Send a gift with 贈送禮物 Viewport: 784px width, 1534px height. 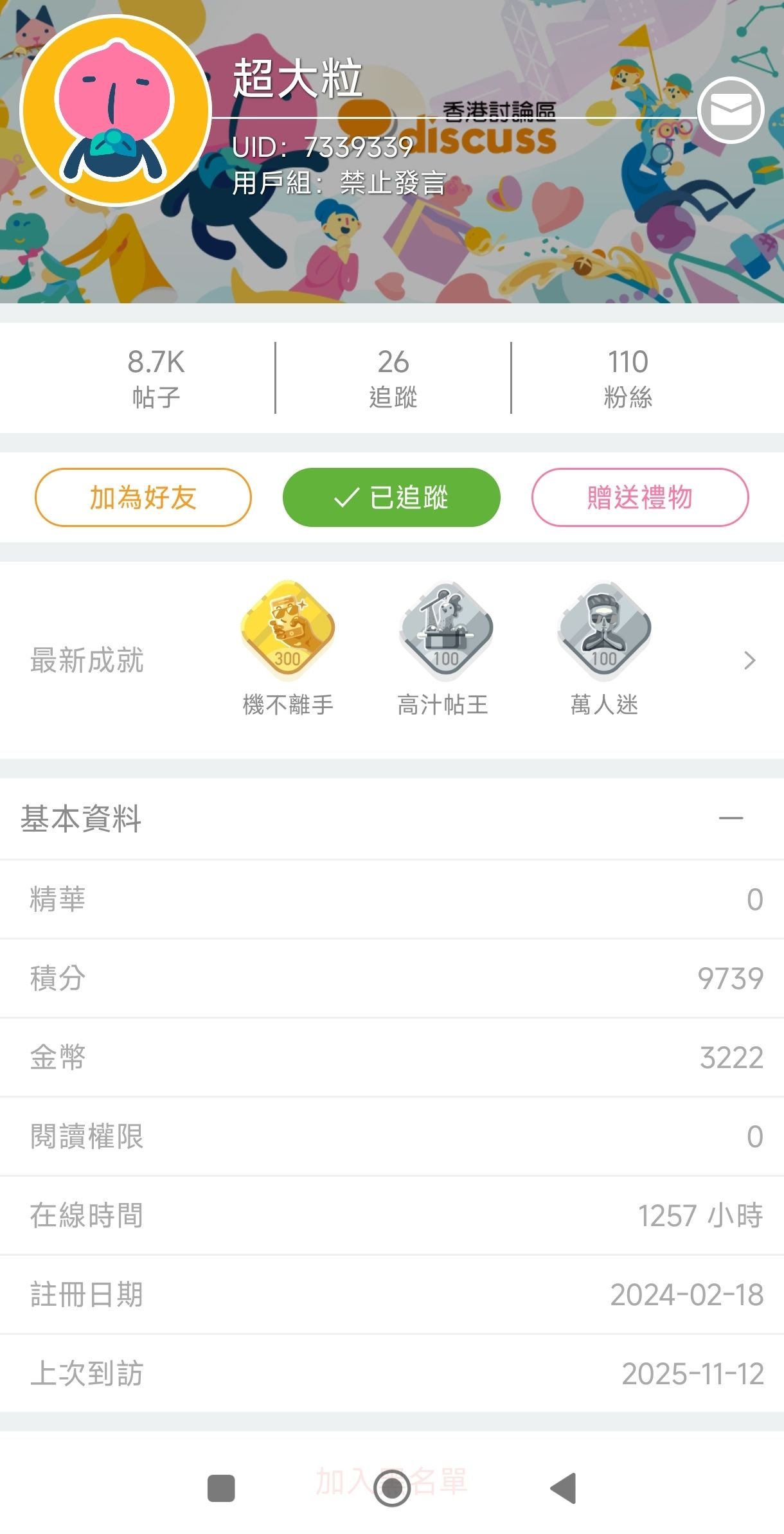click(639, 497)
